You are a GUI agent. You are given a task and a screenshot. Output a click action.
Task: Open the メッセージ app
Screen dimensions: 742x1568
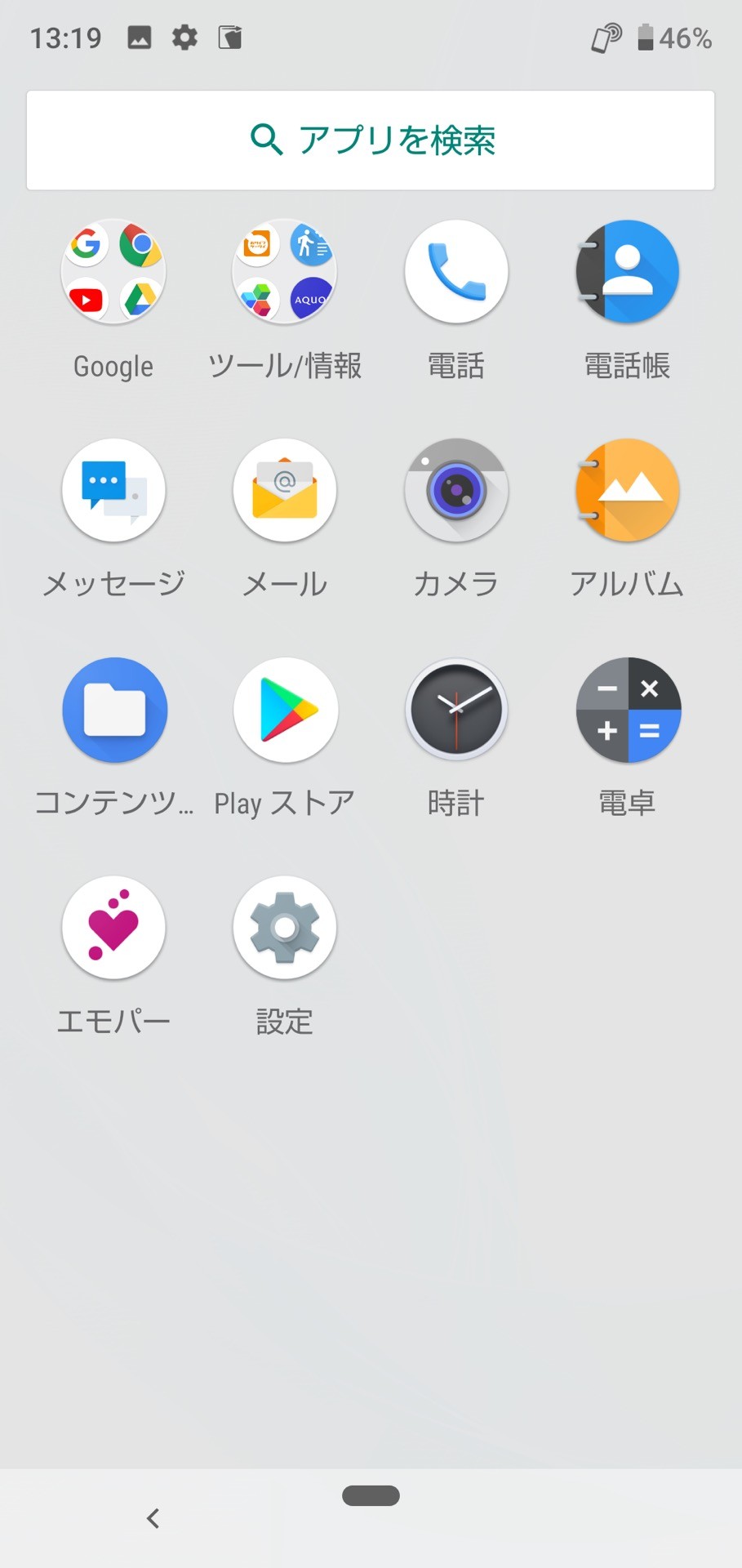point(113,491)
